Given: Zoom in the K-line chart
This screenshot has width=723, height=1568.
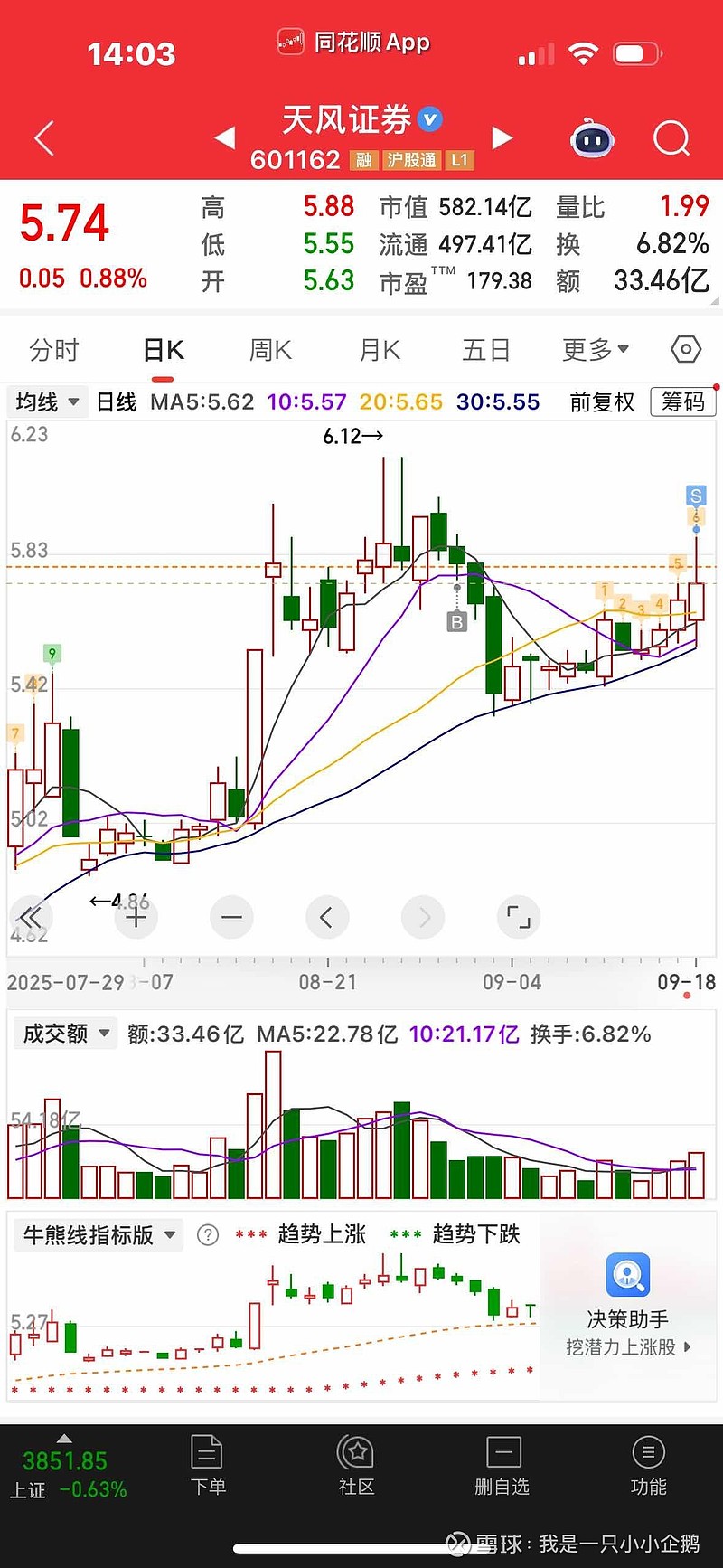Looking at the screenshot, I should coord(136,918).
